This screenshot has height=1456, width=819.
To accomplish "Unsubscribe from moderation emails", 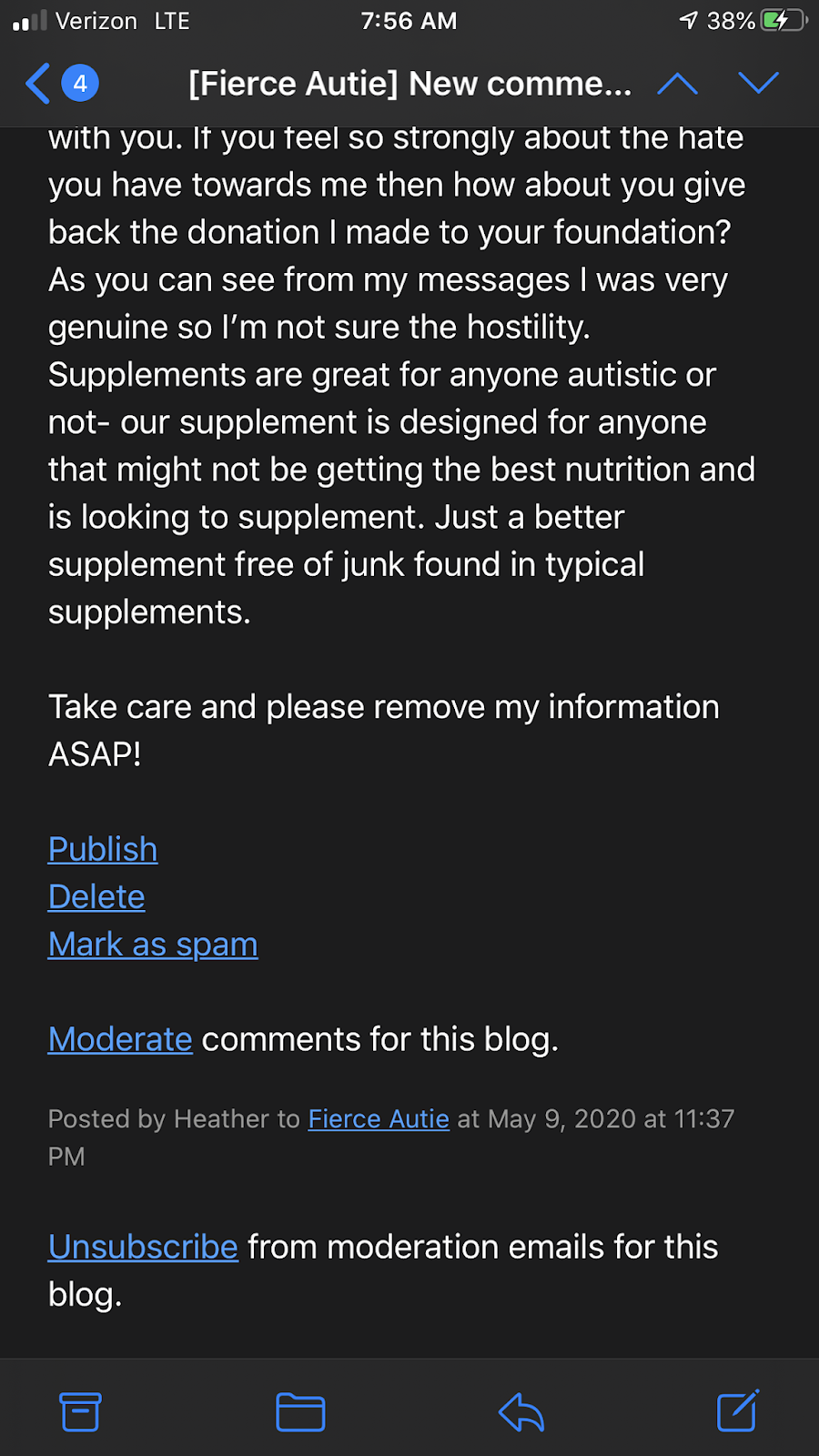I will coord(143,1247).
